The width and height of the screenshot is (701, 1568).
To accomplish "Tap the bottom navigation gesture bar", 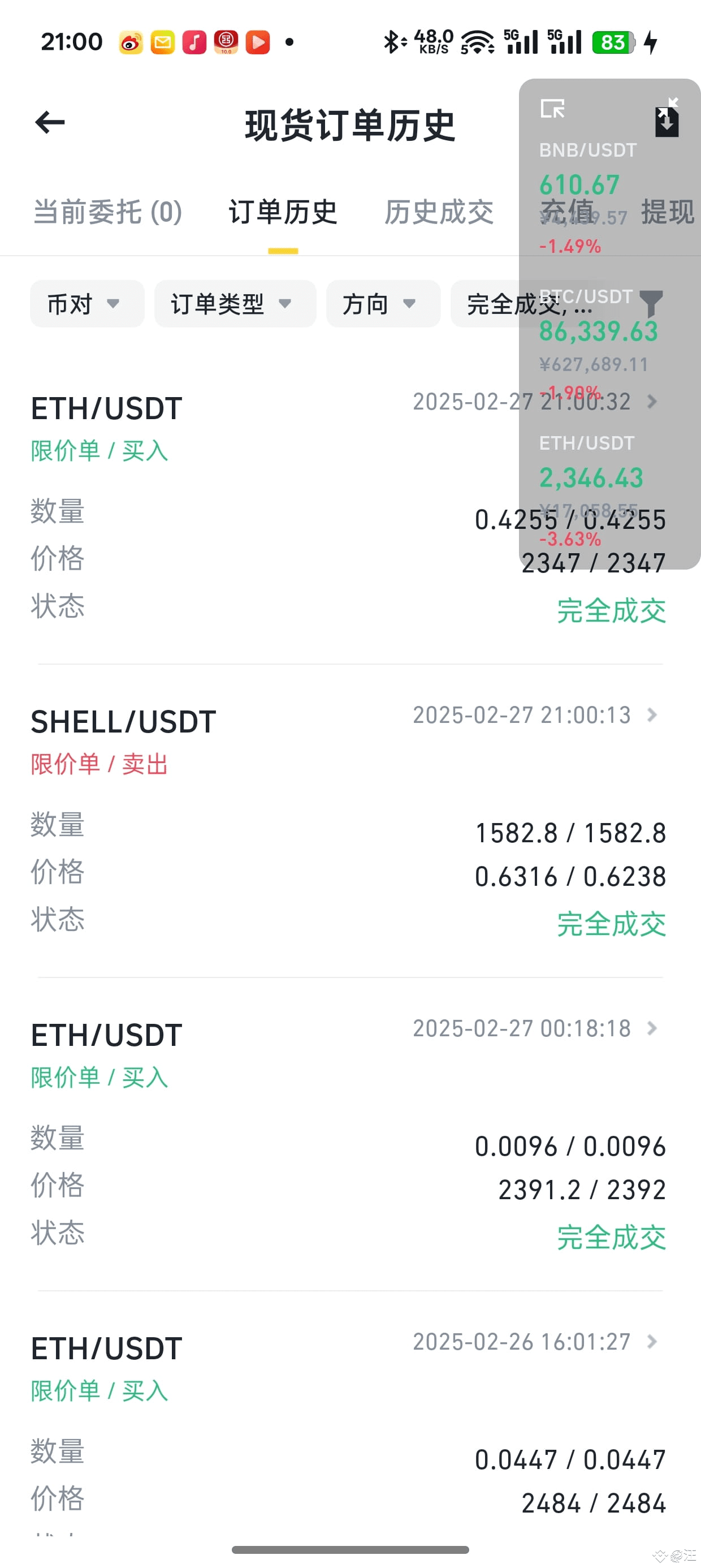I will pyautogui.click(x=350, y=1549).
